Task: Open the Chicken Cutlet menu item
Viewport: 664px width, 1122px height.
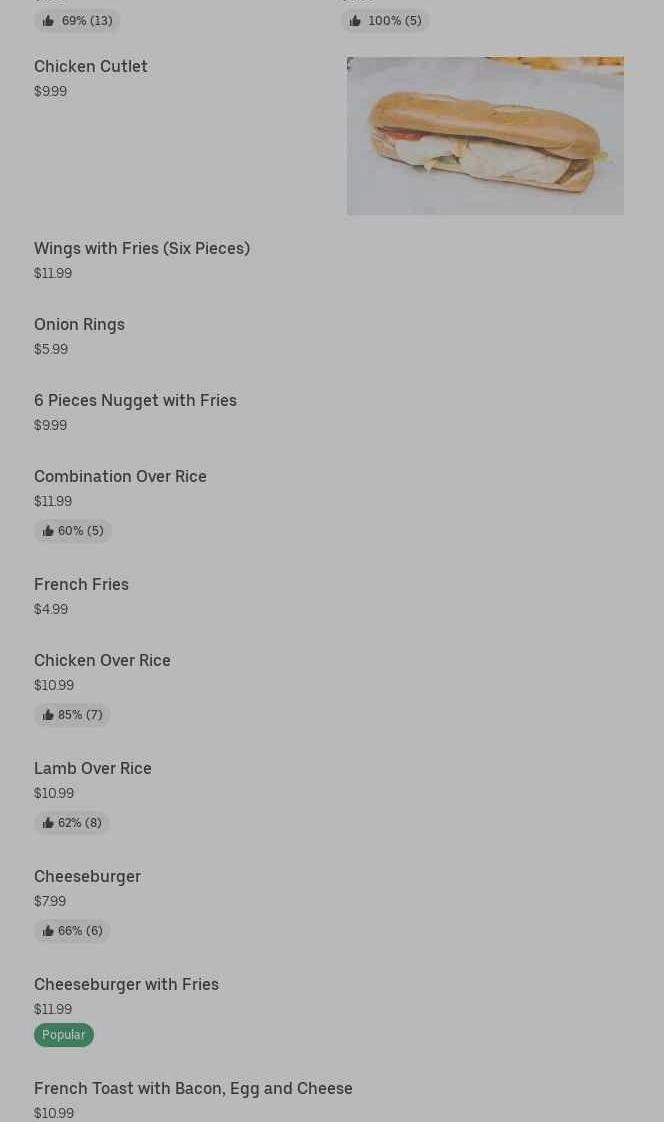Action: point(91,67)
